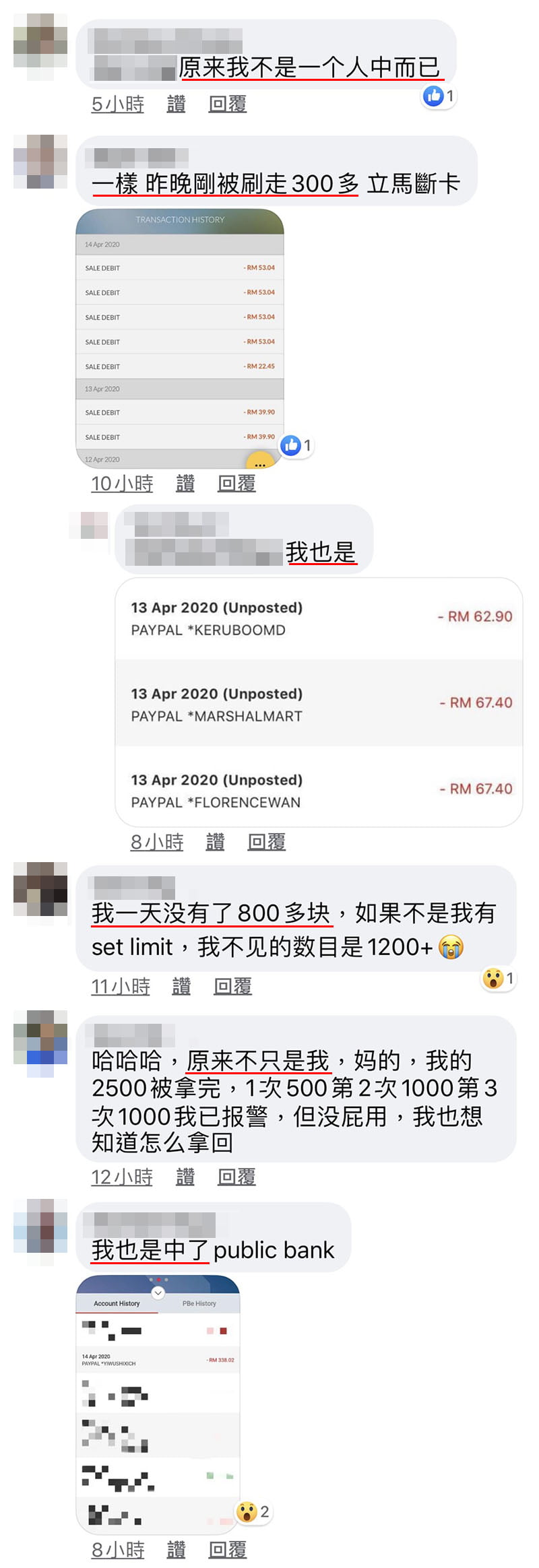Like the reply 我也是
539x1568 pixels.
215,842
